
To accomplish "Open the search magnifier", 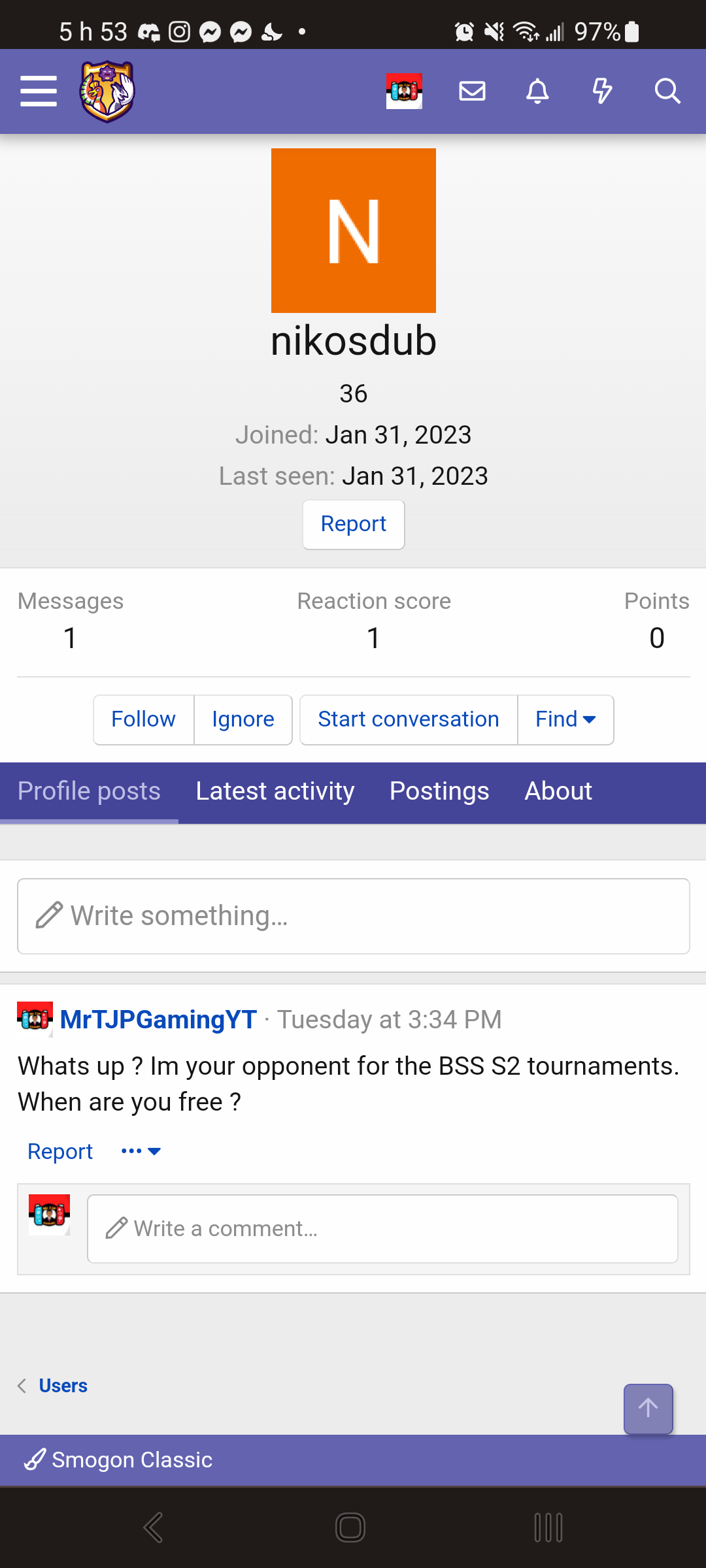I will coord(667,91).
